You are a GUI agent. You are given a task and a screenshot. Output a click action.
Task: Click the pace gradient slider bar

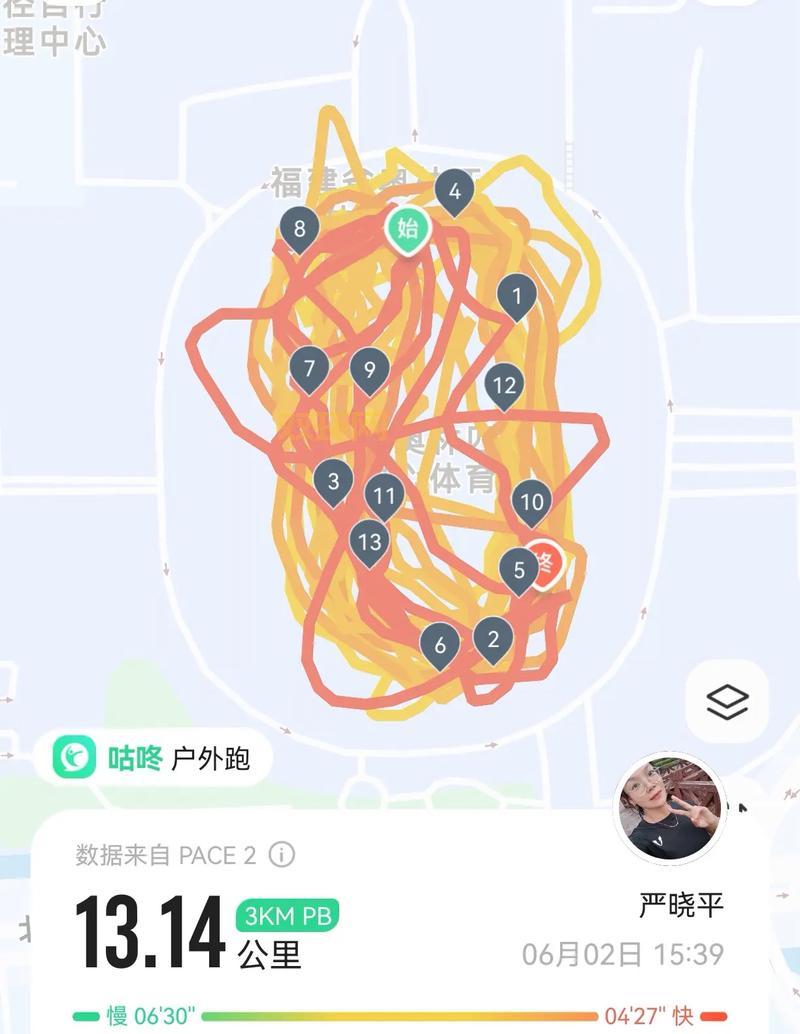(x=400, y=1011)
